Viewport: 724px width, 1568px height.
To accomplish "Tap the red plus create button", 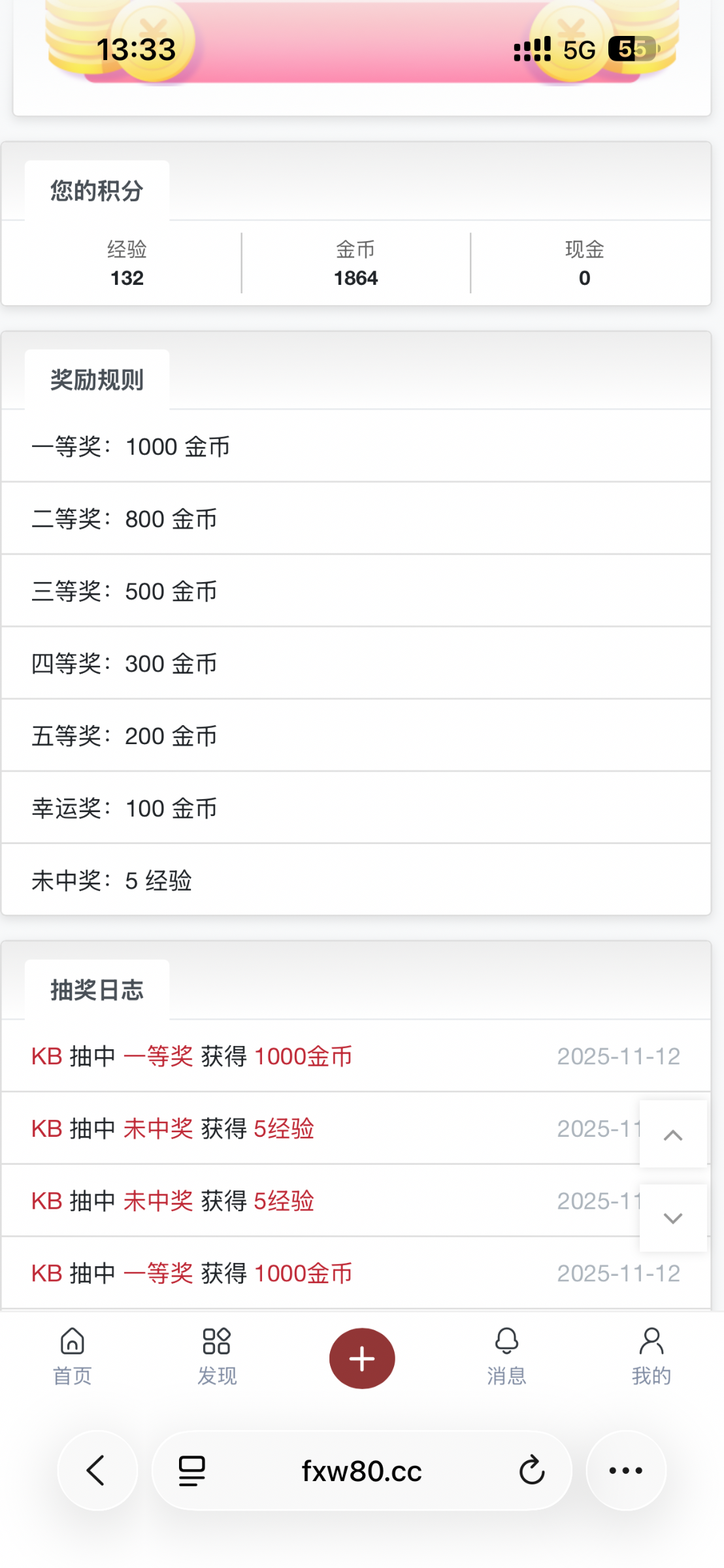I will coord(362,1357).
